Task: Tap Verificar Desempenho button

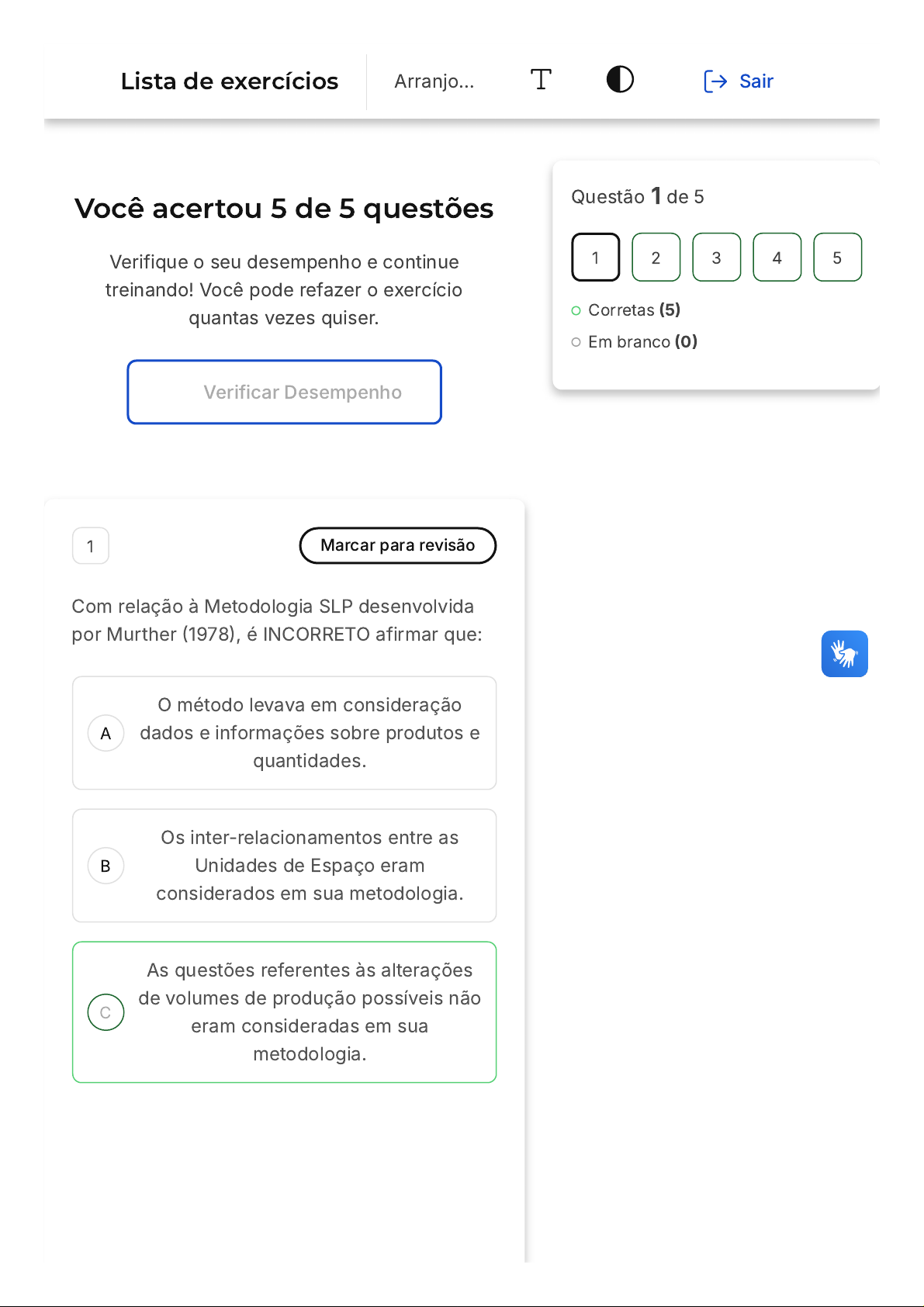Action: [285, 392]
